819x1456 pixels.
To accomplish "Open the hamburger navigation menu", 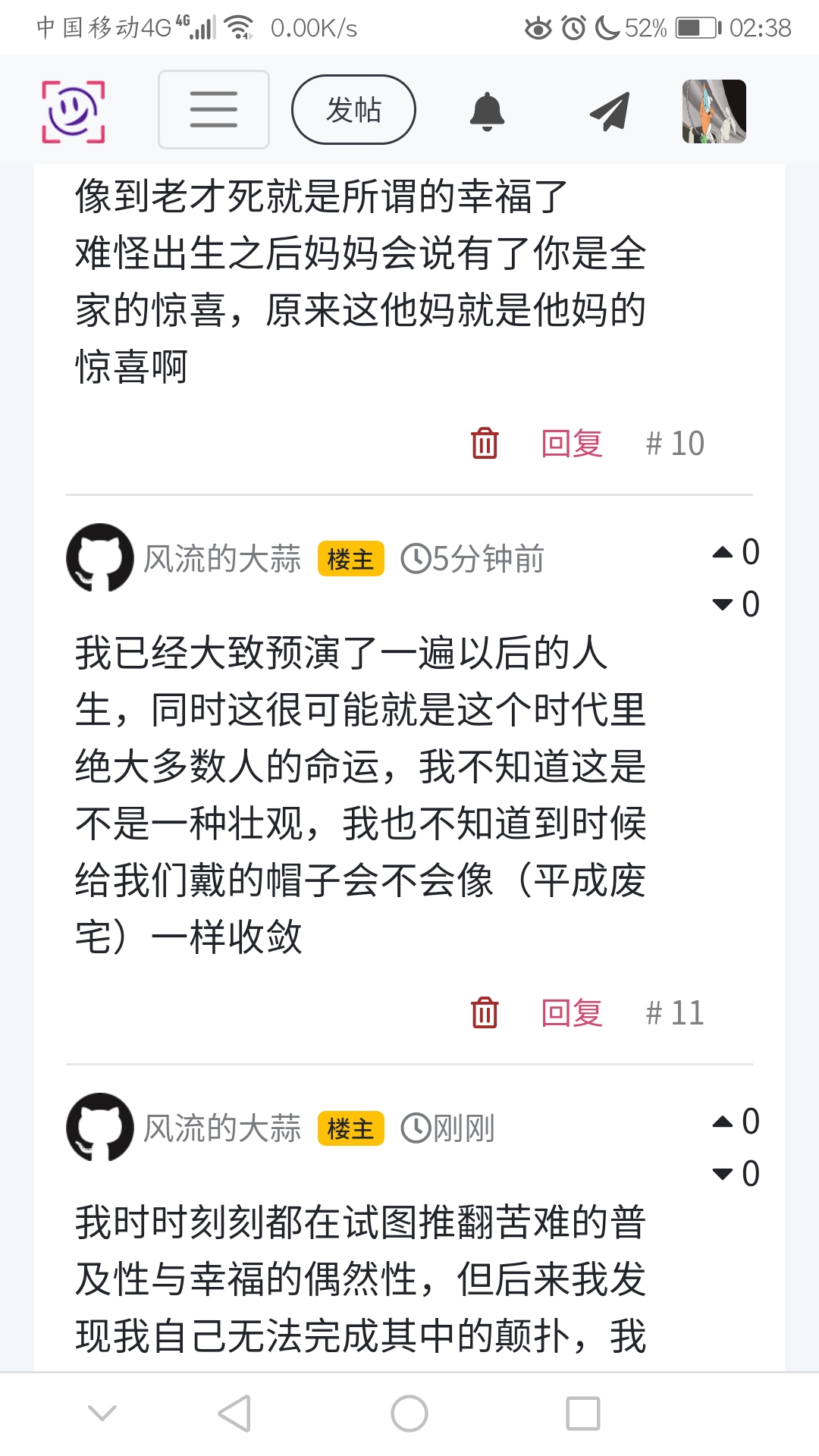I will pyautogui.click(x=213, y=109).
